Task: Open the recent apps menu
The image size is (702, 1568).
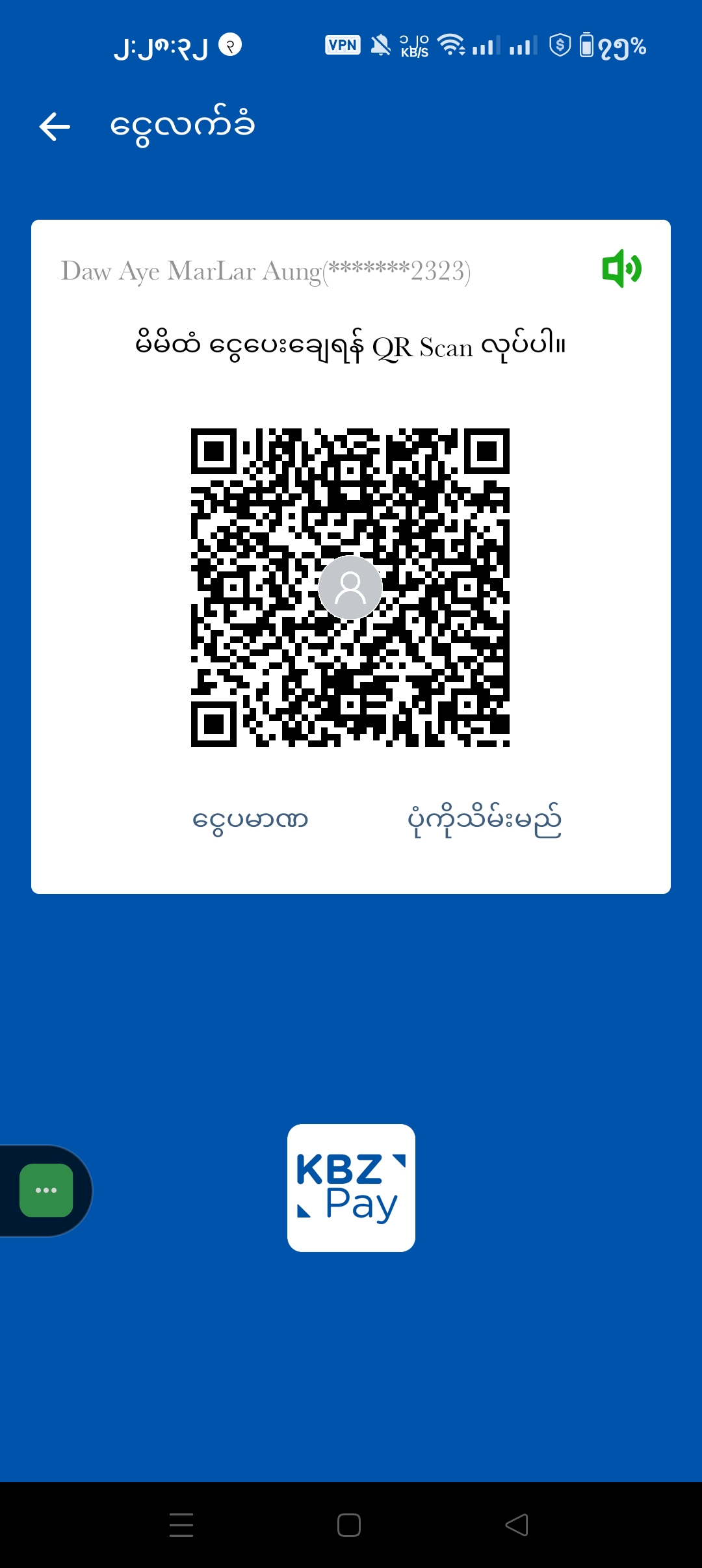Action: pos(181,1525)
